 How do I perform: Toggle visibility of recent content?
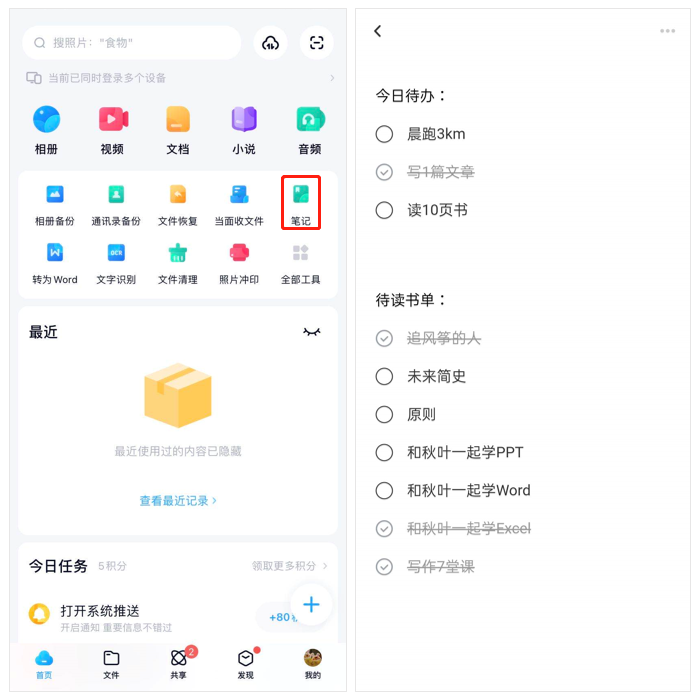[312, 332]
